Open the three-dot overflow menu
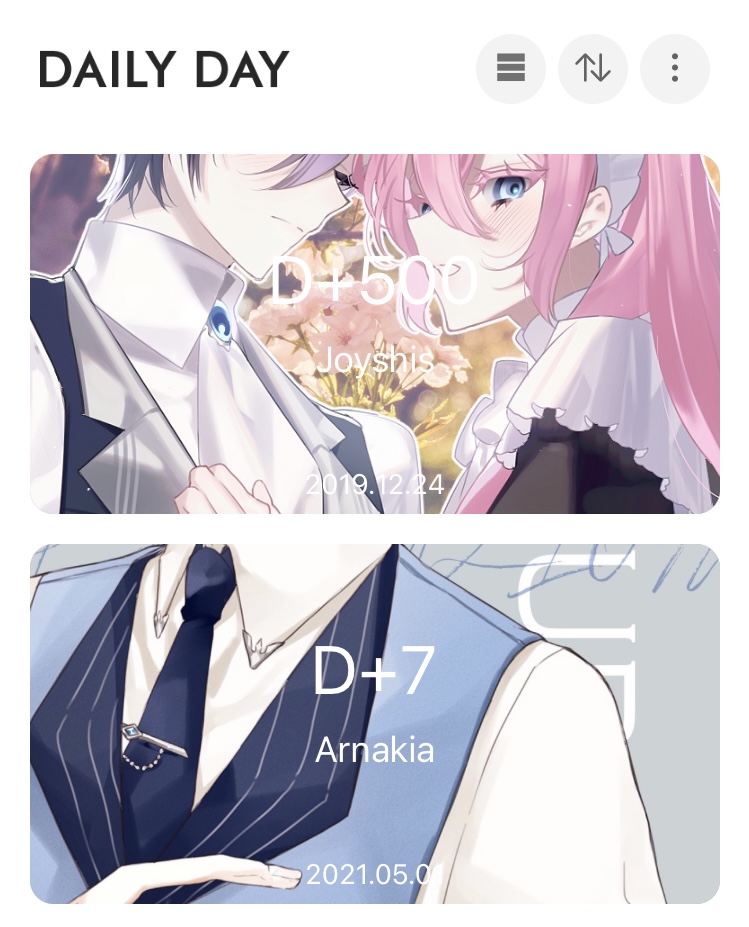Image resolution: width=749 pixels, height=927 pixels. [x=674, y=69]
